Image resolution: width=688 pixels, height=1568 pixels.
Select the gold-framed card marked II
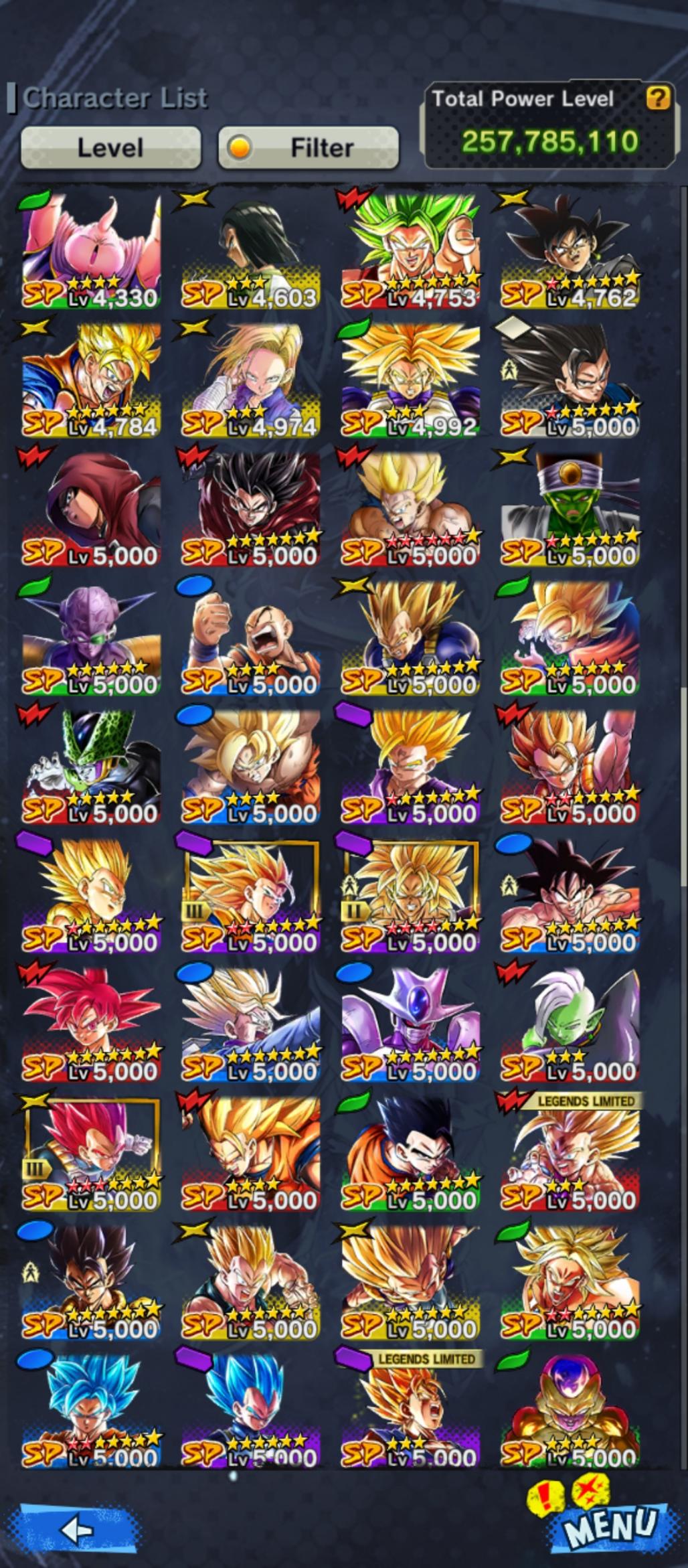[x=410, y=895]
